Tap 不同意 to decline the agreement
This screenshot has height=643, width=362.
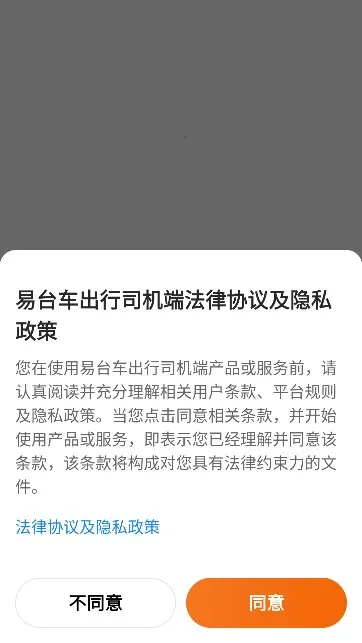[x=96, y=603]
